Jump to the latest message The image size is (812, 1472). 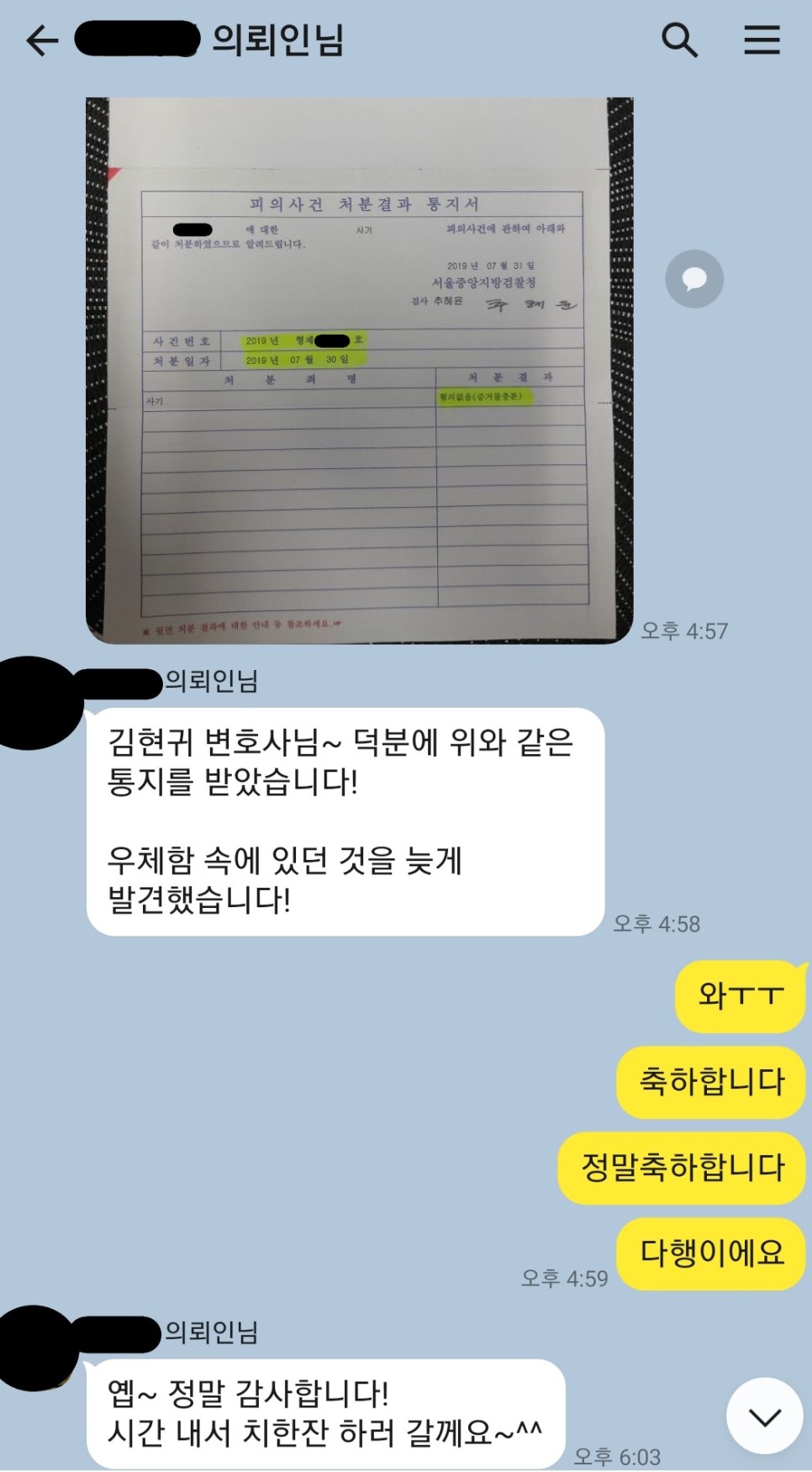click(x=764, y=1417)
